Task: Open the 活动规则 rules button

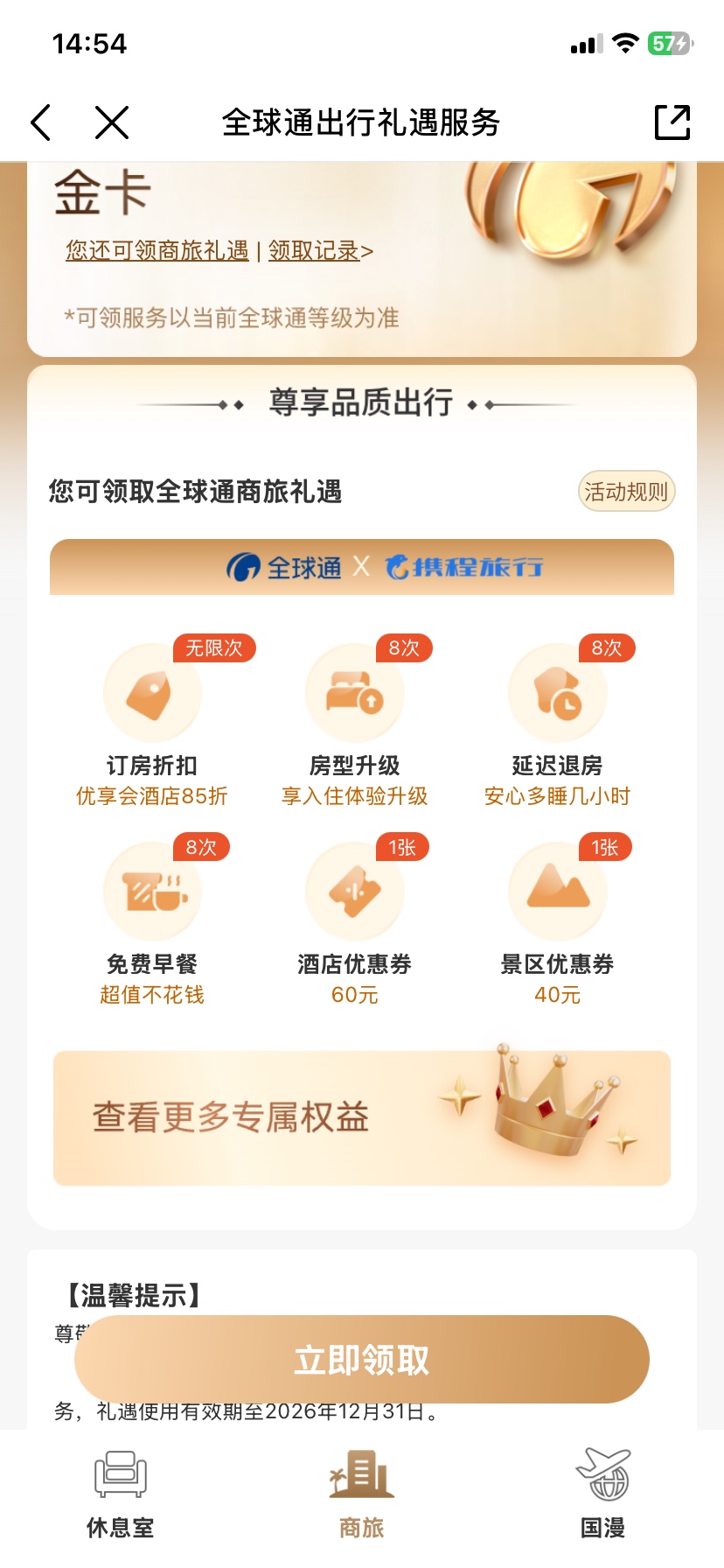Action: [626, 492]
